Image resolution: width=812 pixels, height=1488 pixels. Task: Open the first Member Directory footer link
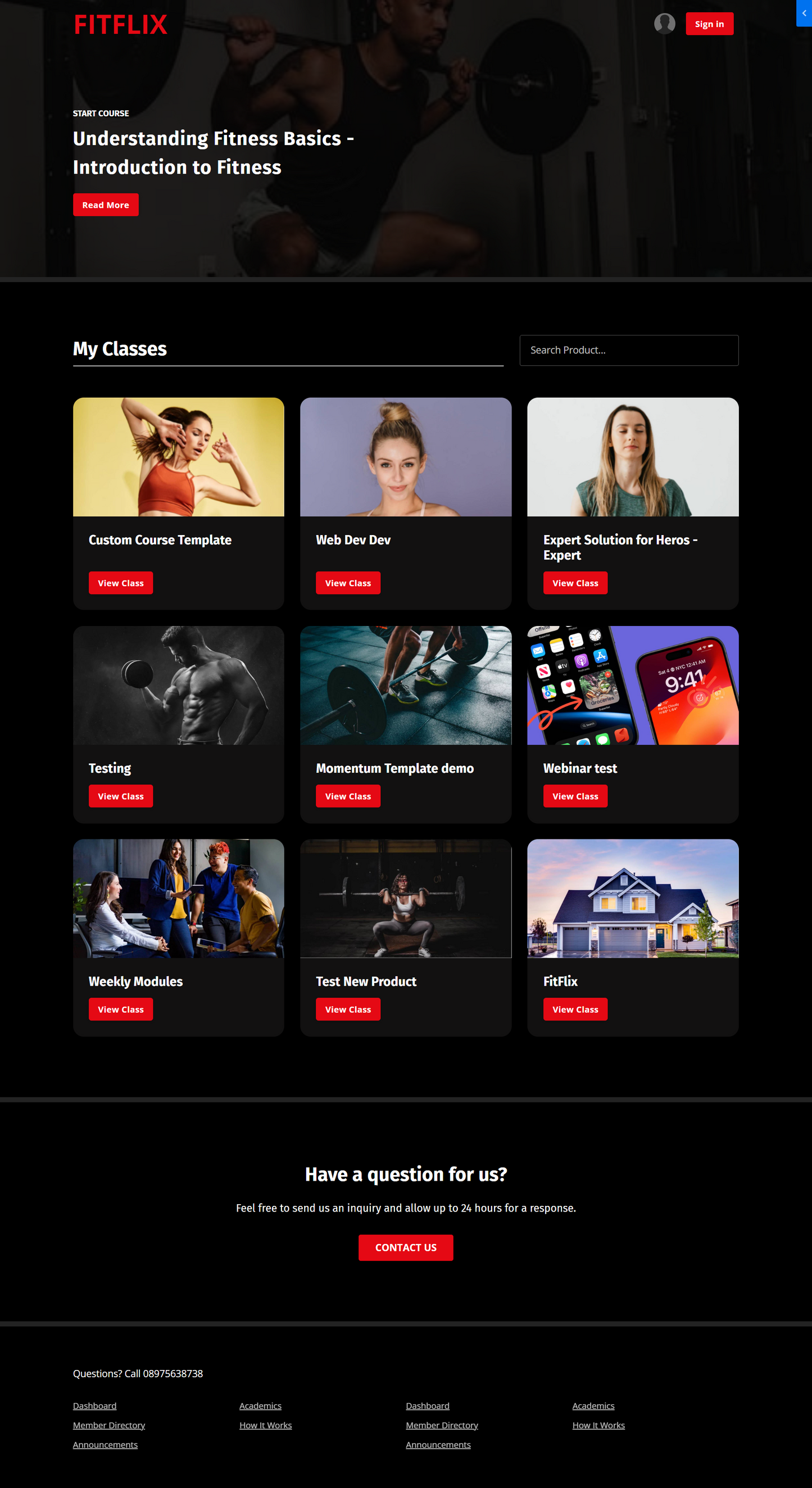(x=108, y=1425)
